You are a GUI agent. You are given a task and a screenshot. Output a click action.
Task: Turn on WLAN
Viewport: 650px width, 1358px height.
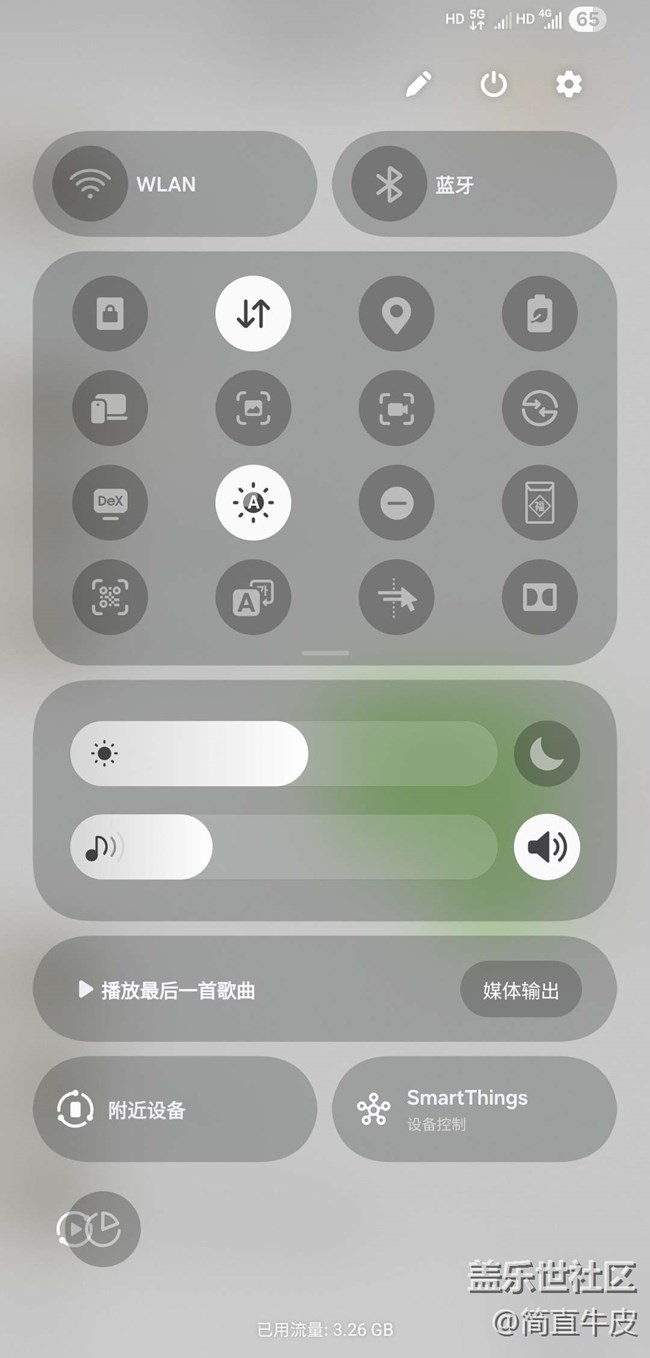pyautogui.click(x=90, y=184)
